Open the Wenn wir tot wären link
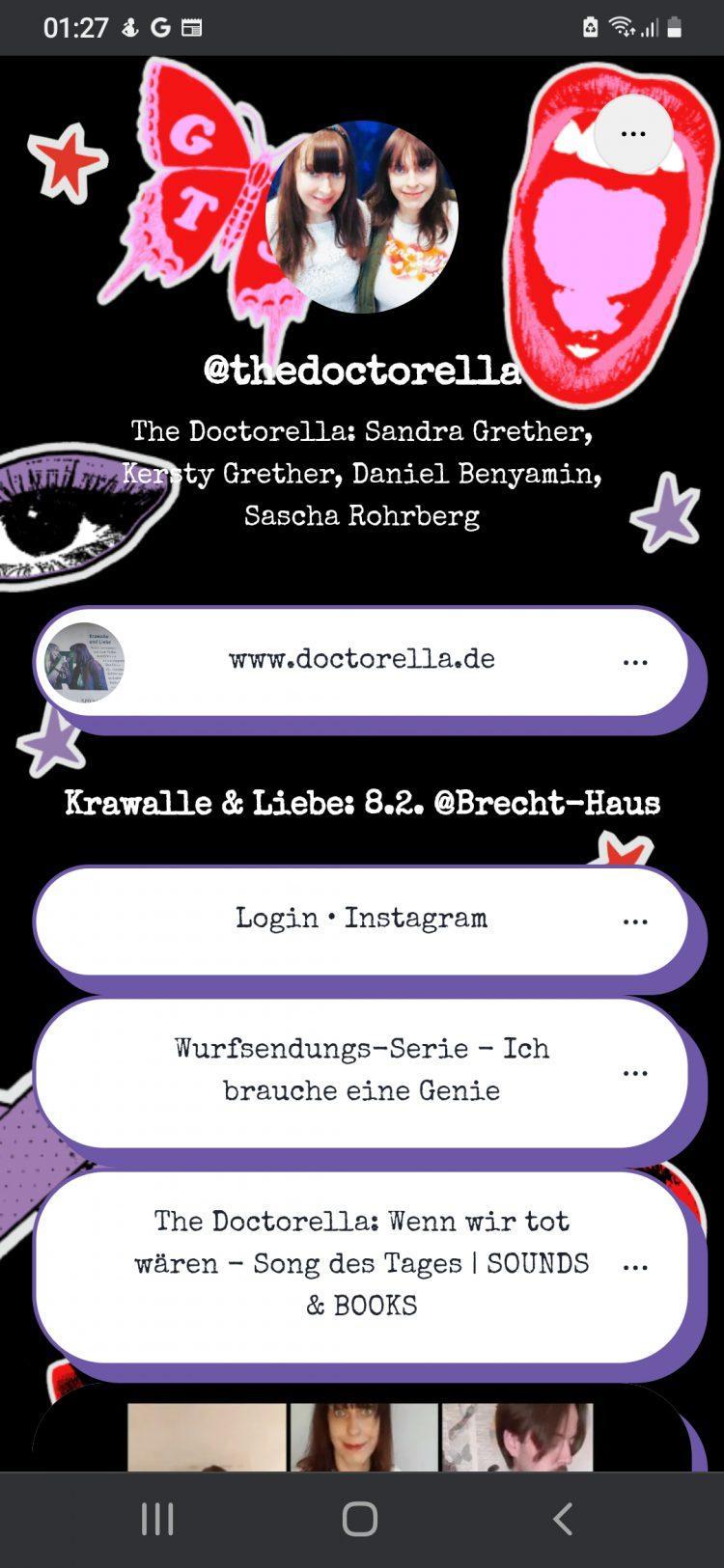Screen dimensions: 724x1568 click(361, 1263)
